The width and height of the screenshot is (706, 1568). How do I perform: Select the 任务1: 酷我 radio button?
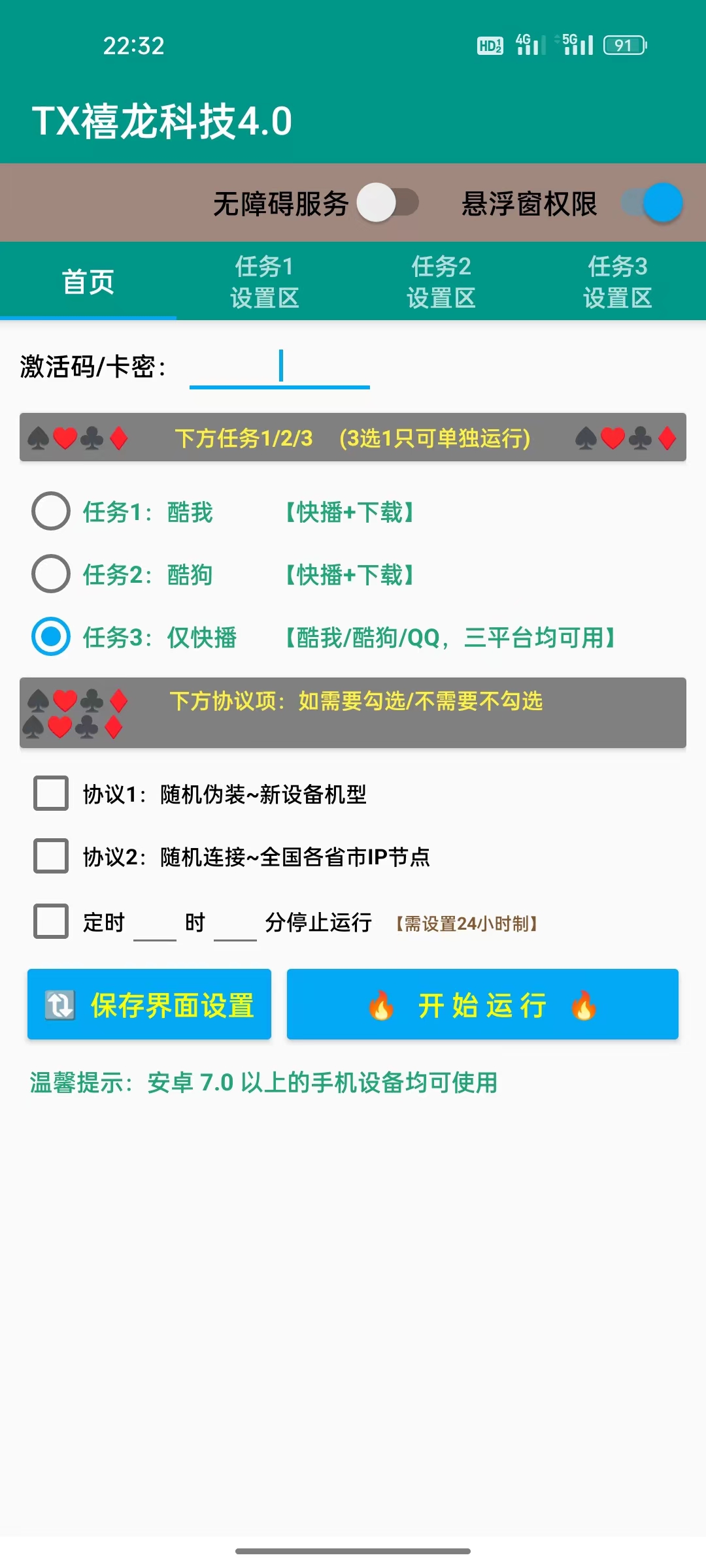point(51,512)
